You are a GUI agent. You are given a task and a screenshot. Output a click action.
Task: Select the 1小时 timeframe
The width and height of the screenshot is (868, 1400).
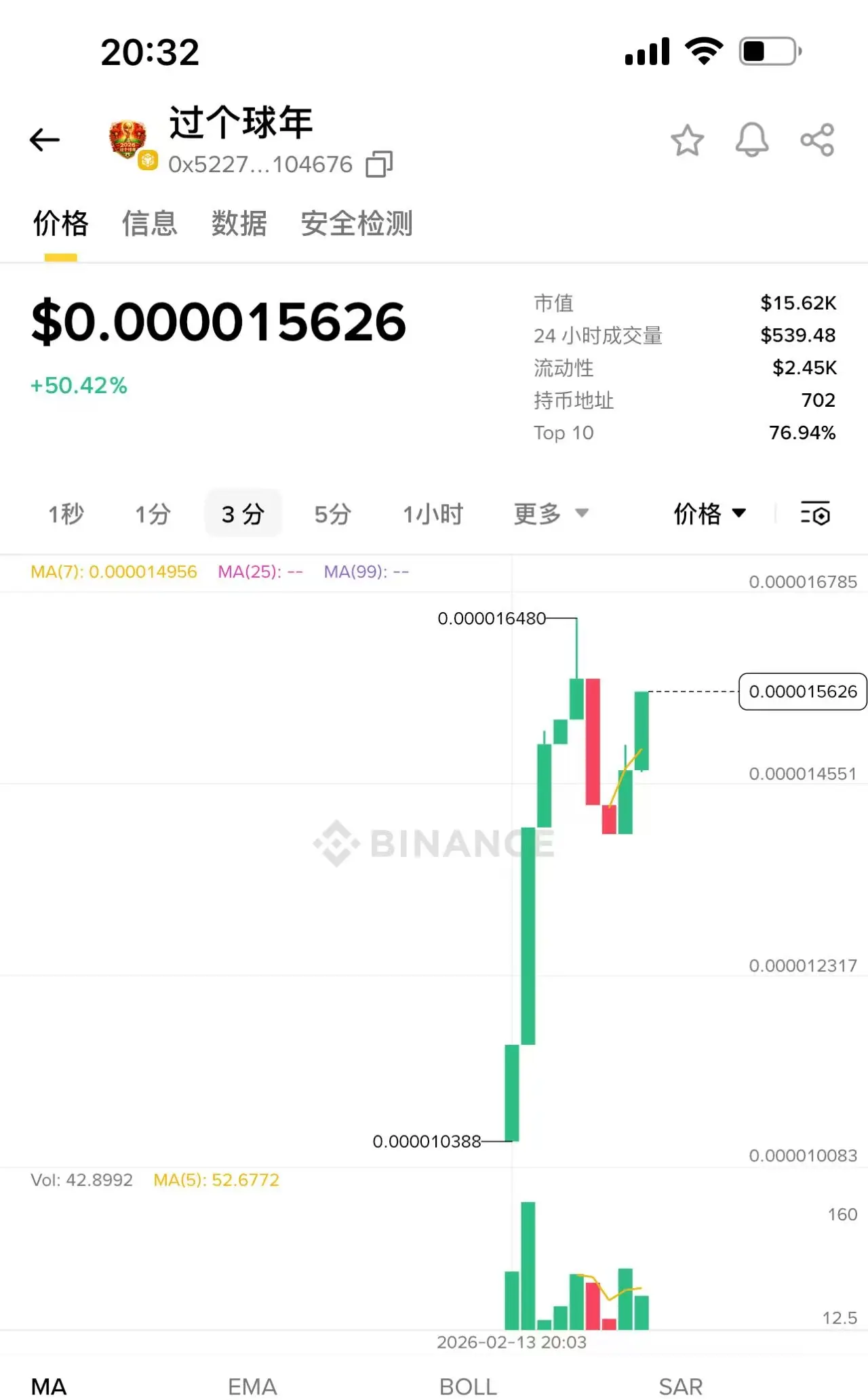coord(433,514)
